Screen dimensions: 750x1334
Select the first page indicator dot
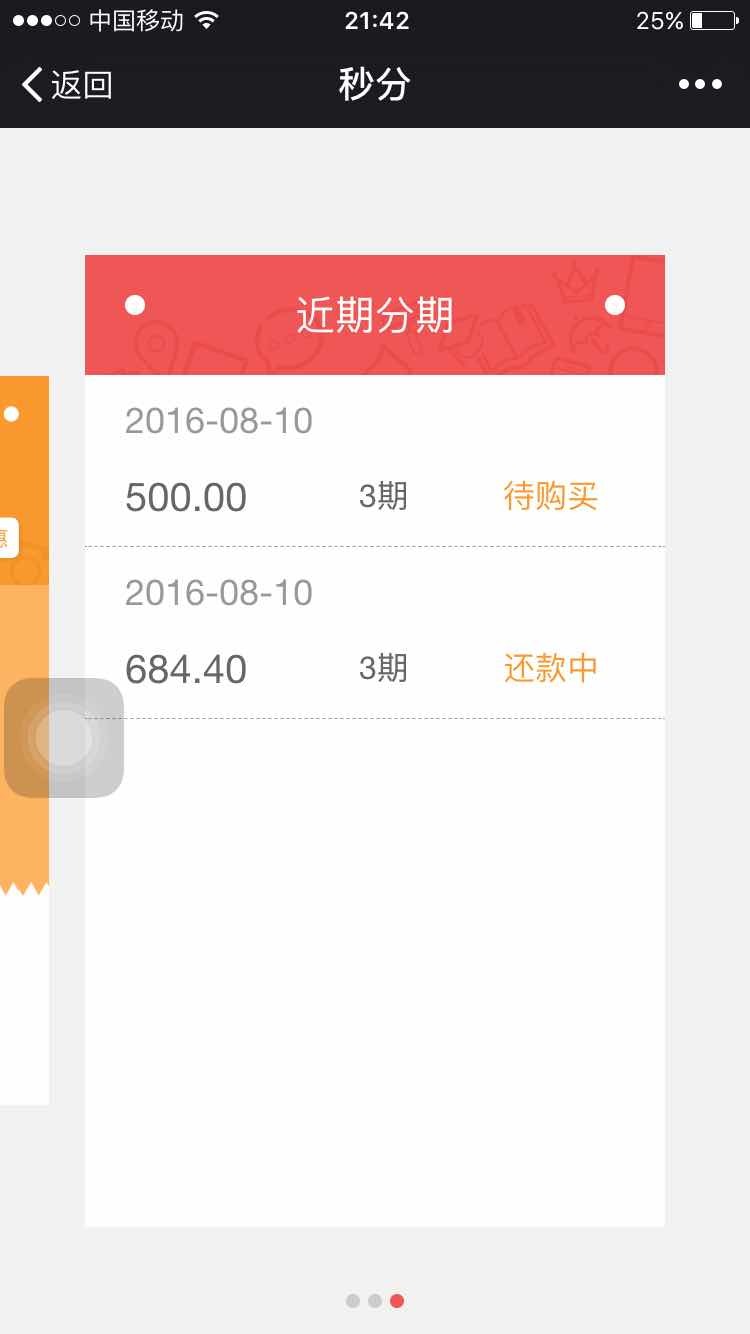[x=353, y=1301]
